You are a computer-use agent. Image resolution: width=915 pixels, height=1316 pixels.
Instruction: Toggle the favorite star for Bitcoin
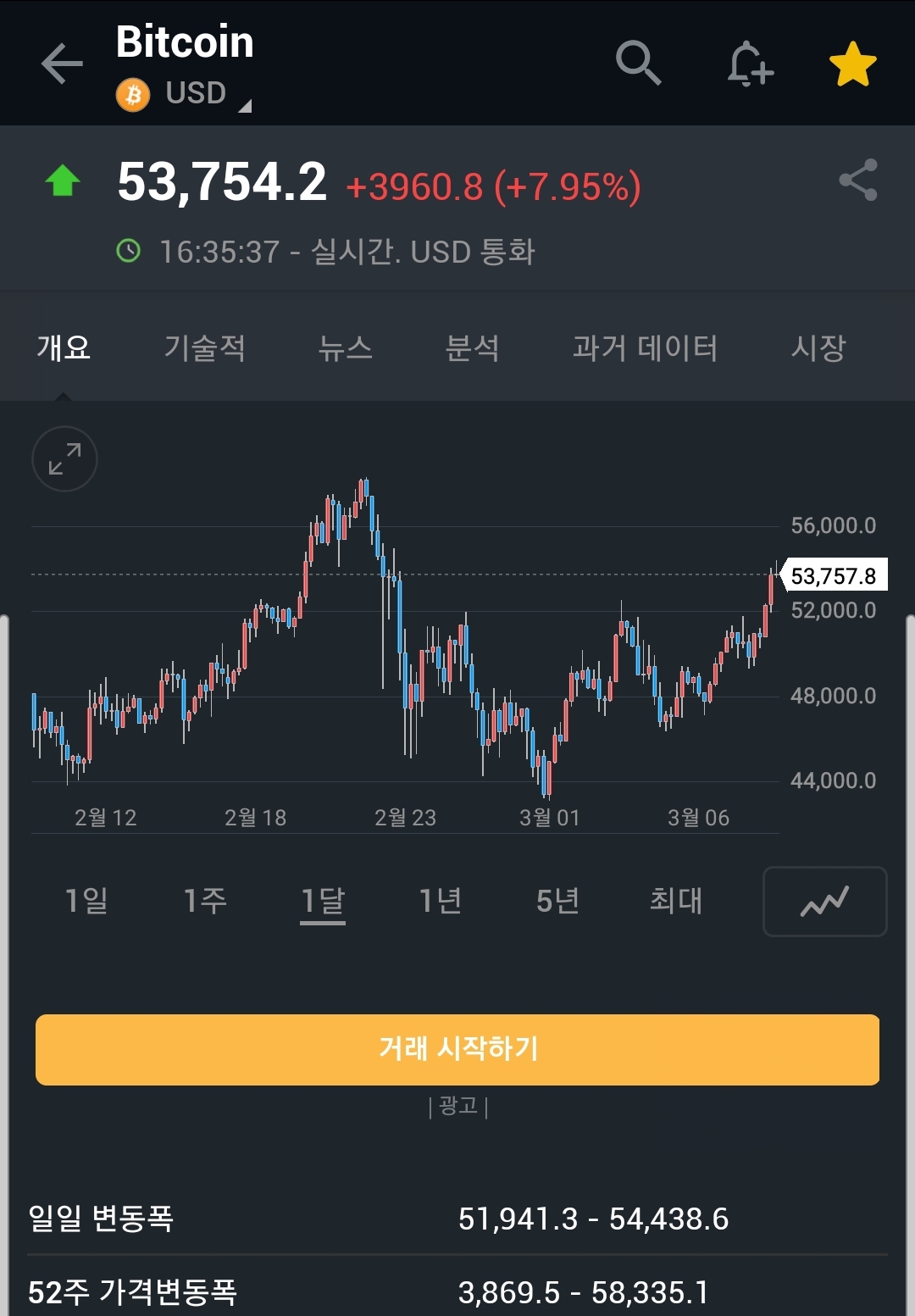click(852, 64)
